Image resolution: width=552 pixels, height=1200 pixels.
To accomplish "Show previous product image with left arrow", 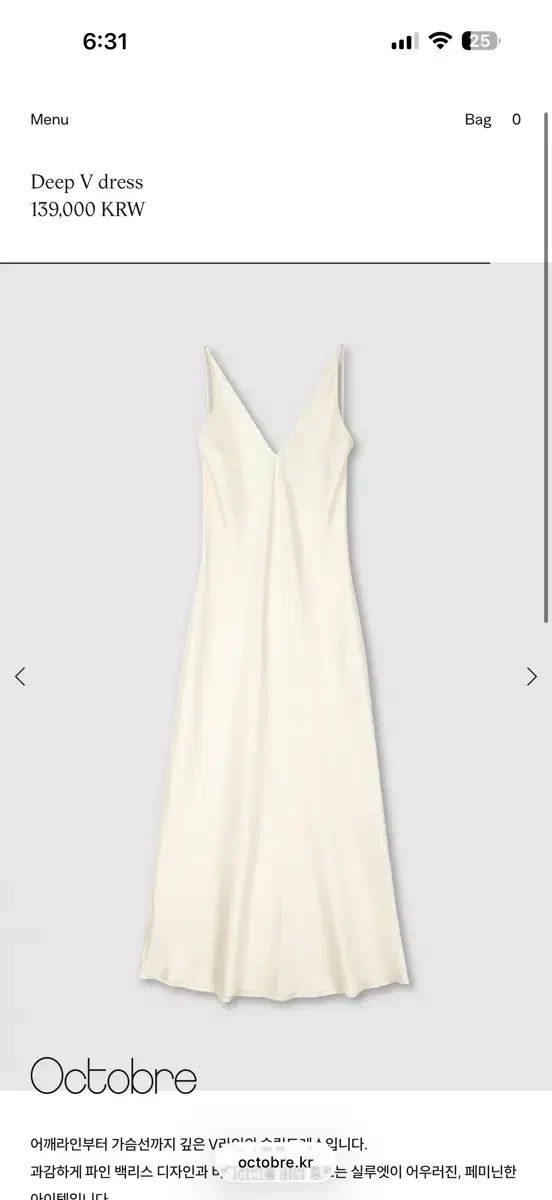I will [20, 676].
